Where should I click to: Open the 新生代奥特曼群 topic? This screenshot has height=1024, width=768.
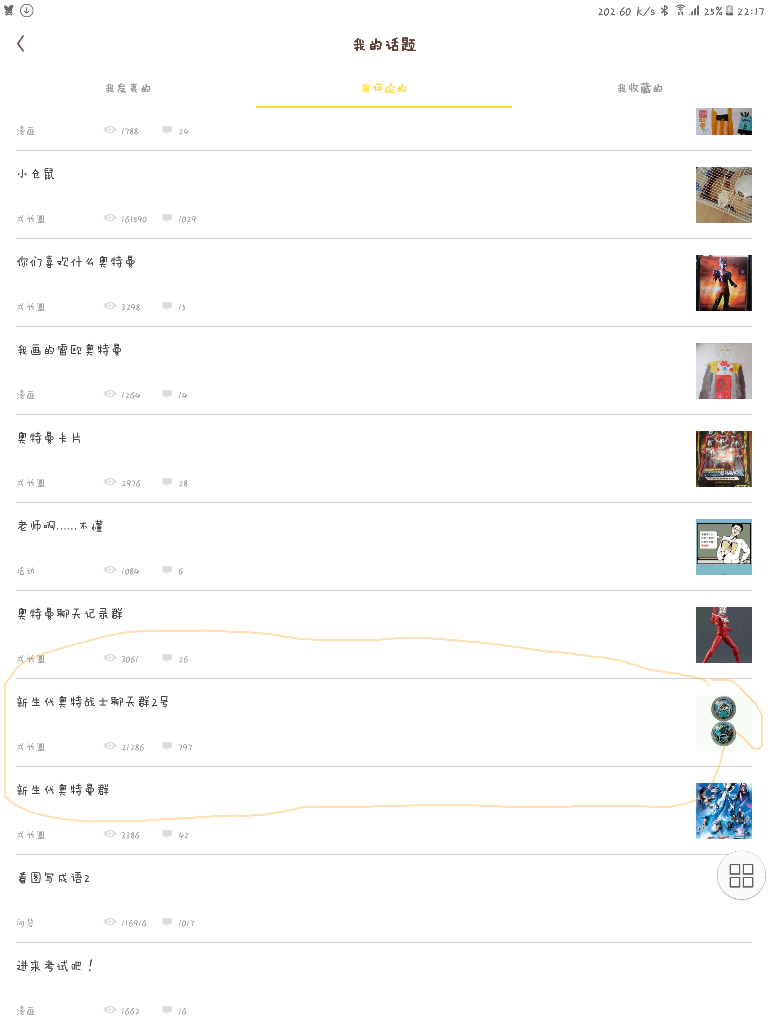point(63,790)
